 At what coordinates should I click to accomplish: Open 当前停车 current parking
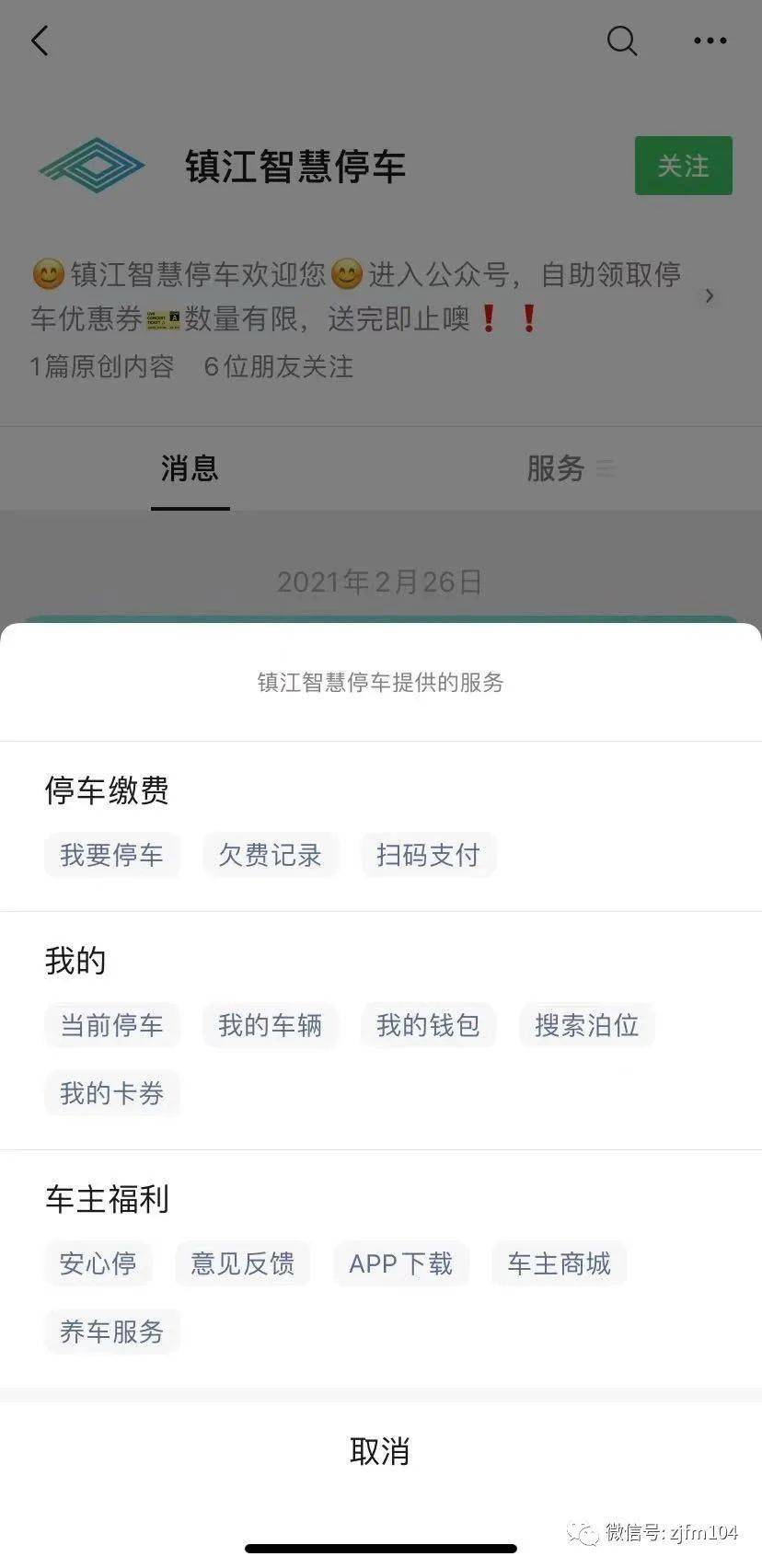click(x=111, y=1025)
